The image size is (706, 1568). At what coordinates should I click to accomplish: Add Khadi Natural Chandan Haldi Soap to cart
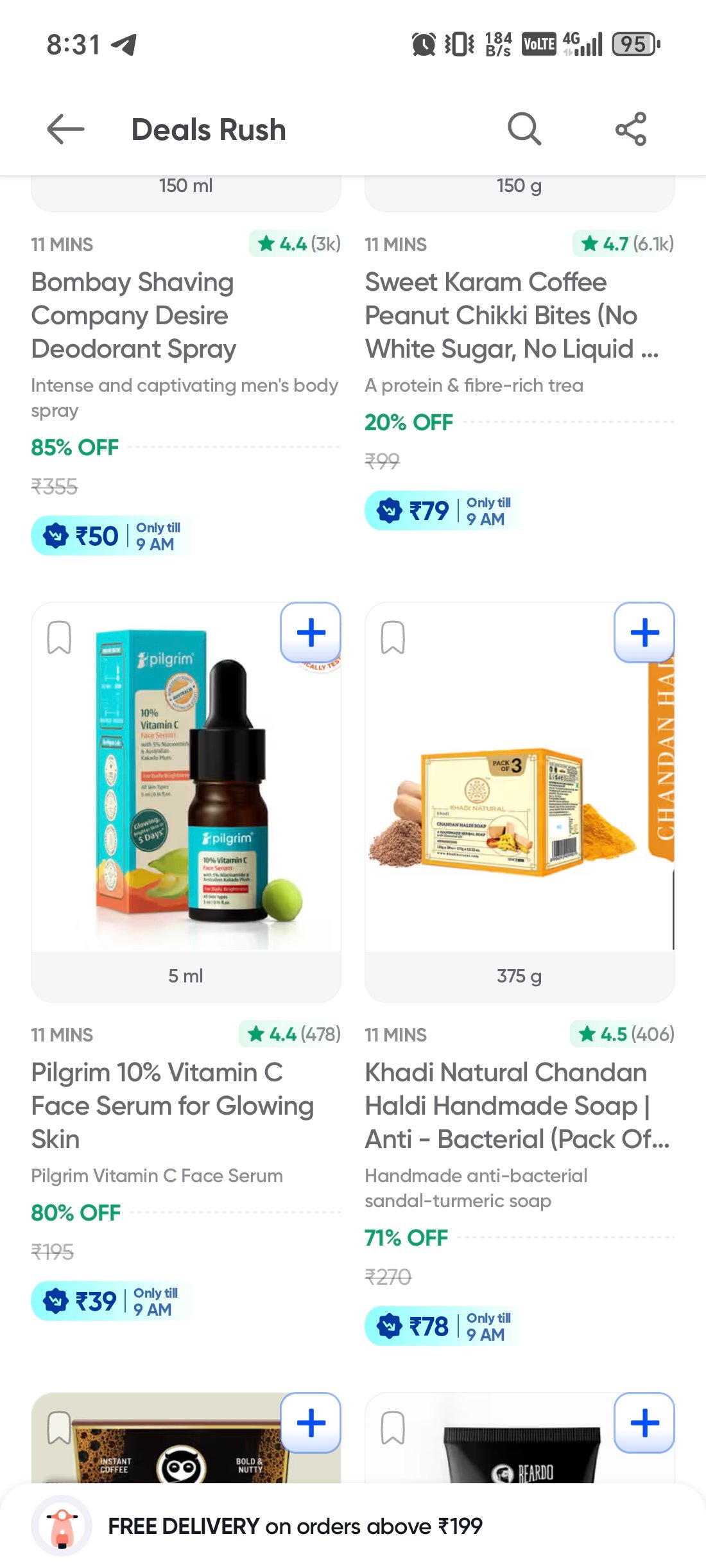point(644,632)
